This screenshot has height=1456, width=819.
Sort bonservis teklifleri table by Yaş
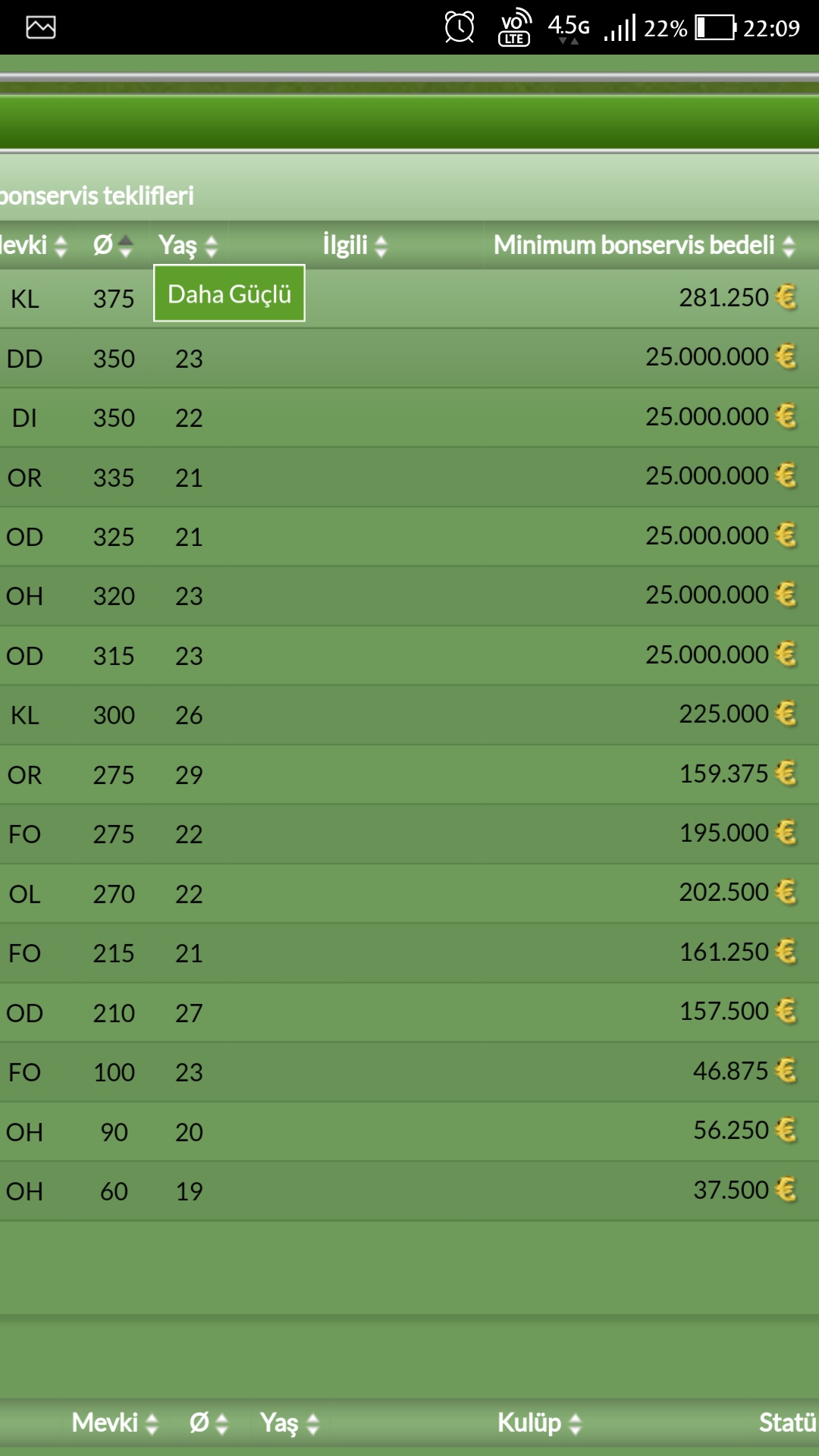pos(188,246)
